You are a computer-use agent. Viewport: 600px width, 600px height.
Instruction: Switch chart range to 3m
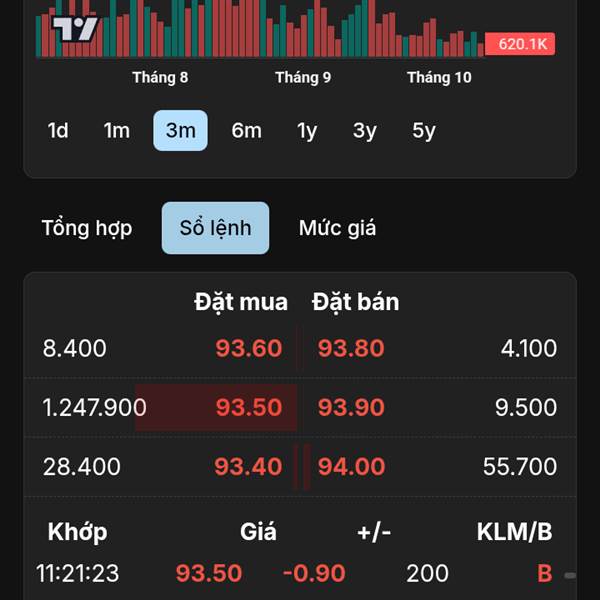tap(180, 131)
